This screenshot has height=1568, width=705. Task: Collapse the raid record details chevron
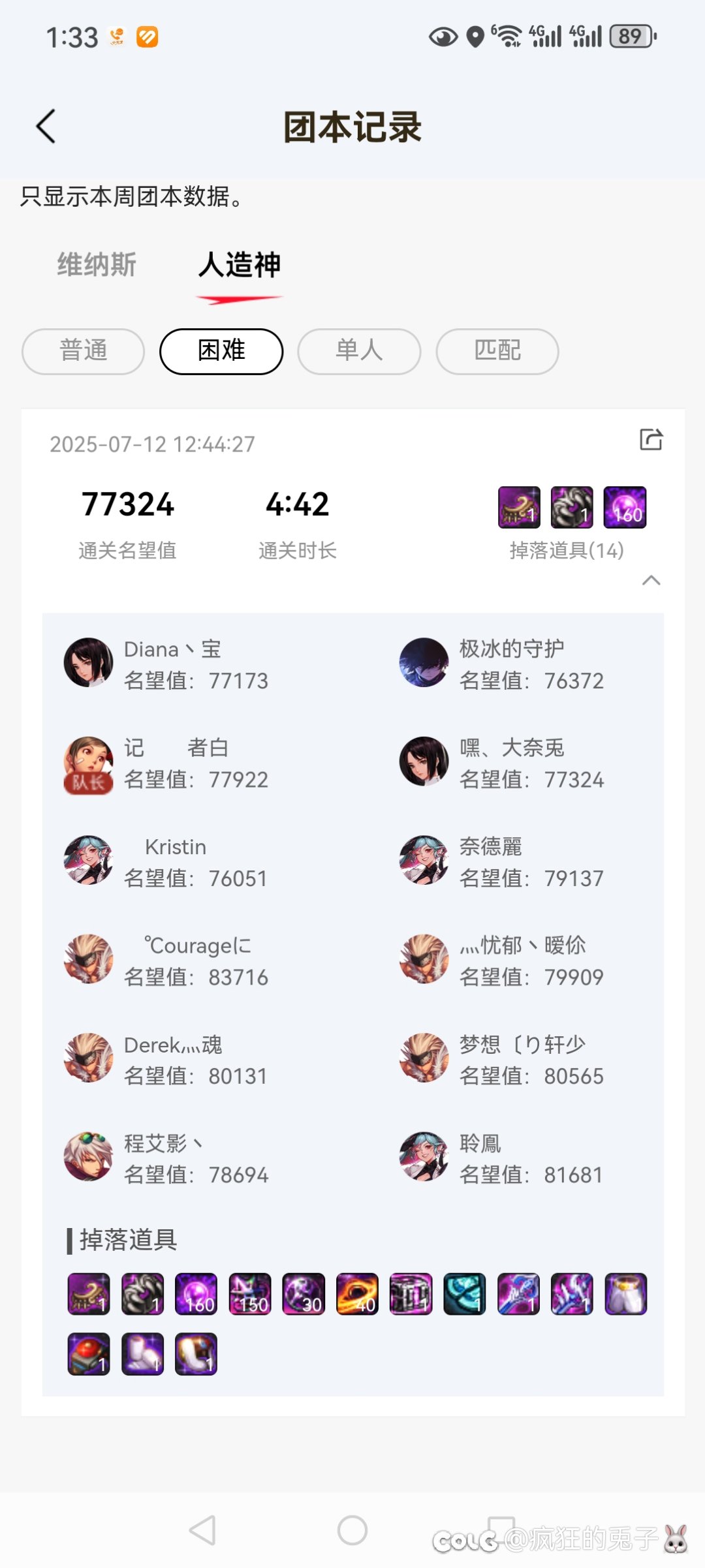(x=651, y=580)
